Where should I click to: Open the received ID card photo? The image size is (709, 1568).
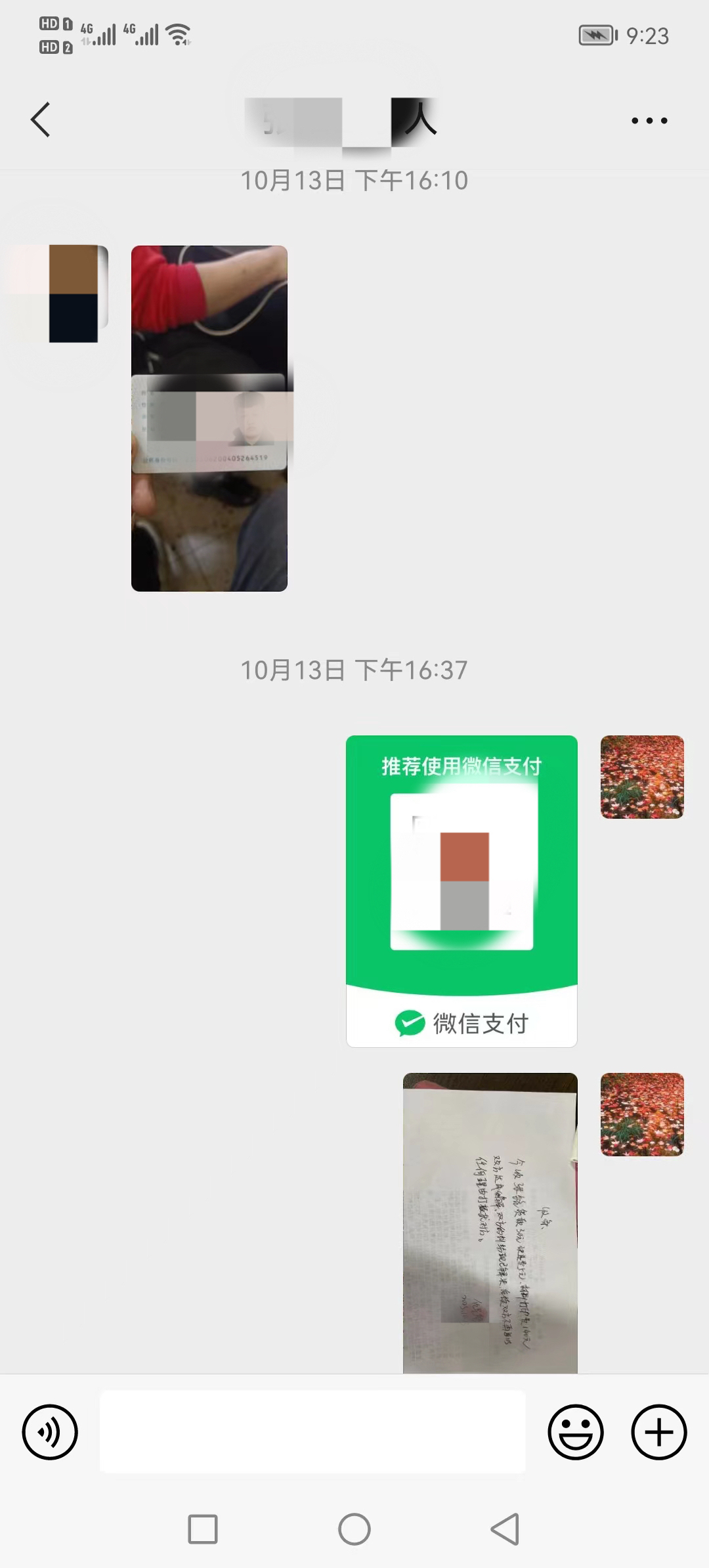[x=209, y=418]
